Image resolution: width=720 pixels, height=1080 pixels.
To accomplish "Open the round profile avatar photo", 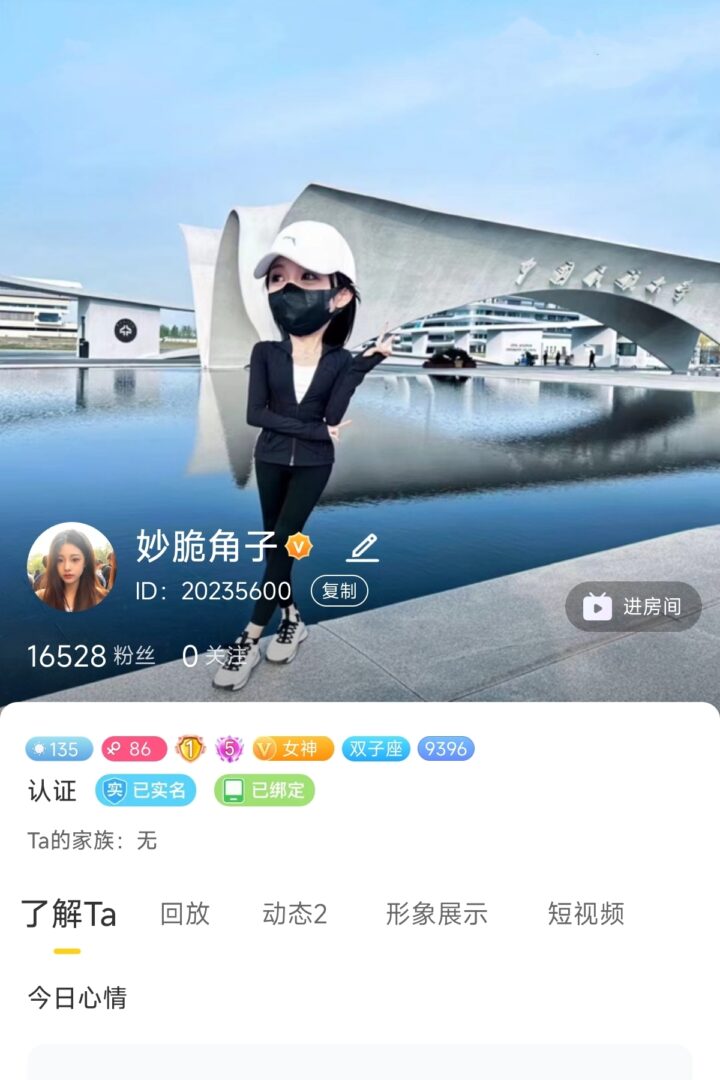I will click(71, 567).
